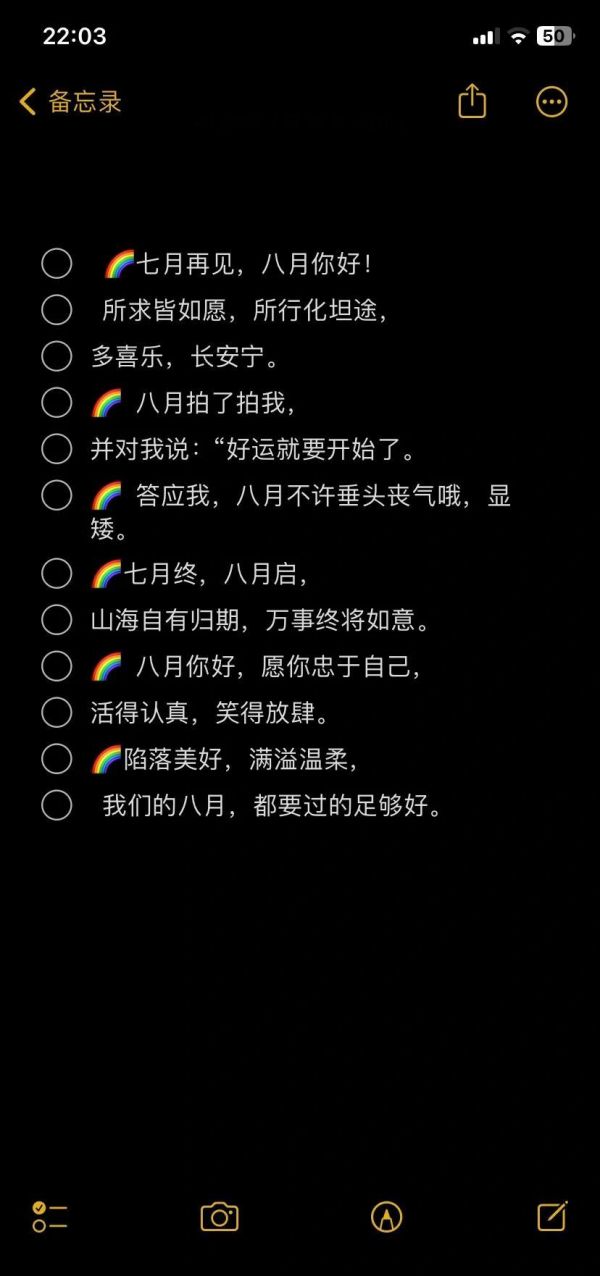600x1276 pixels.
Task: Tick the checkbox for 八月拍了拍我
Action: [x=57, y=403]
